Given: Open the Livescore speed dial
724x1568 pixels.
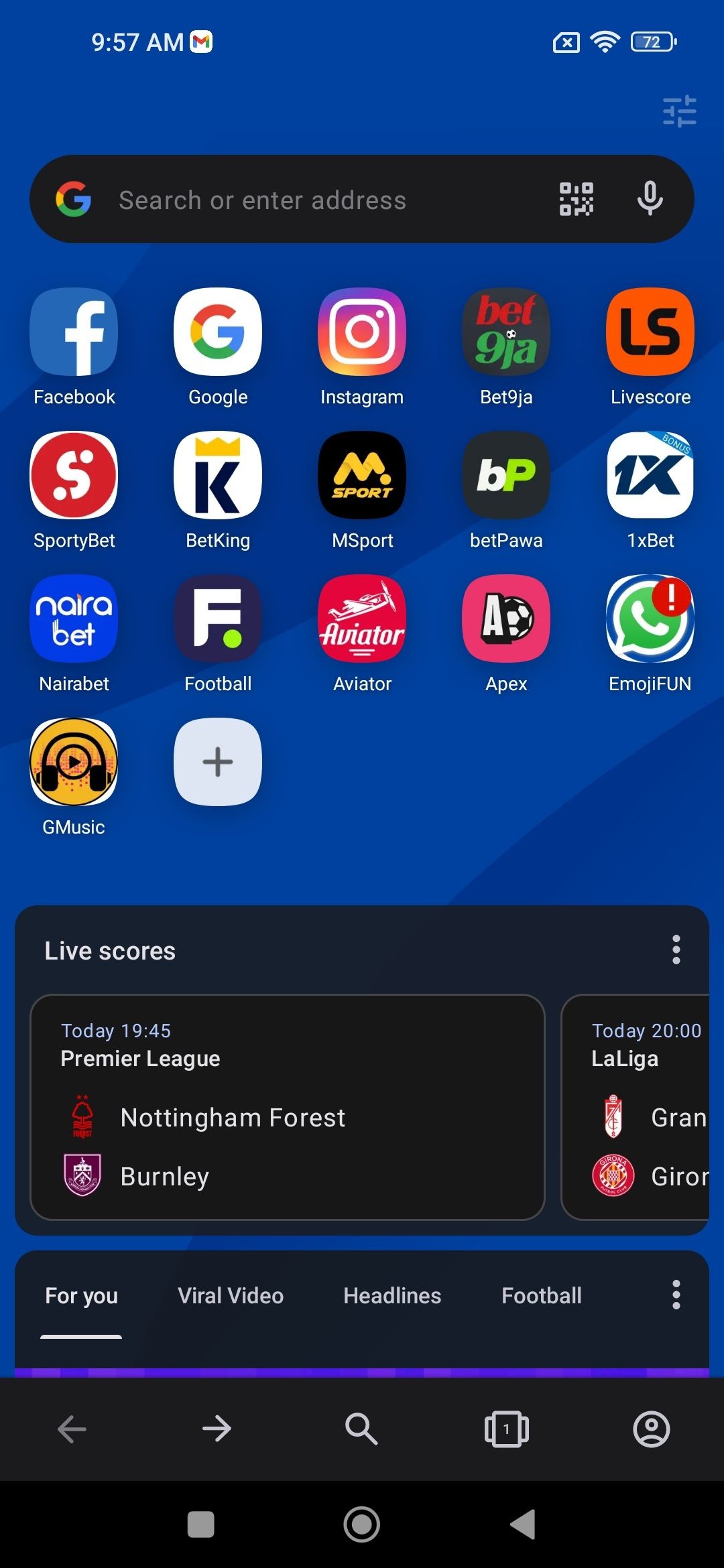Looking at the screenshot, I should pos(650,332).
